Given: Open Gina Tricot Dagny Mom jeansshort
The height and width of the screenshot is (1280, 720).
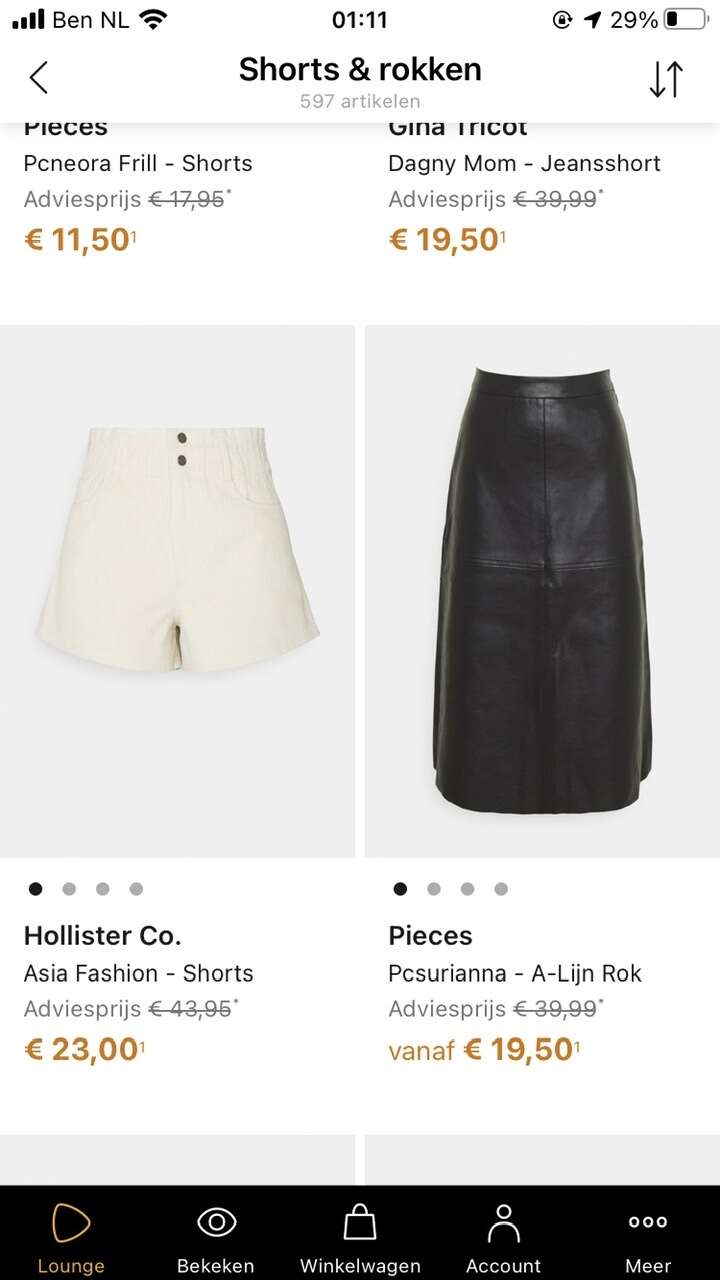Looking at the screenshot, I should 524,164.
